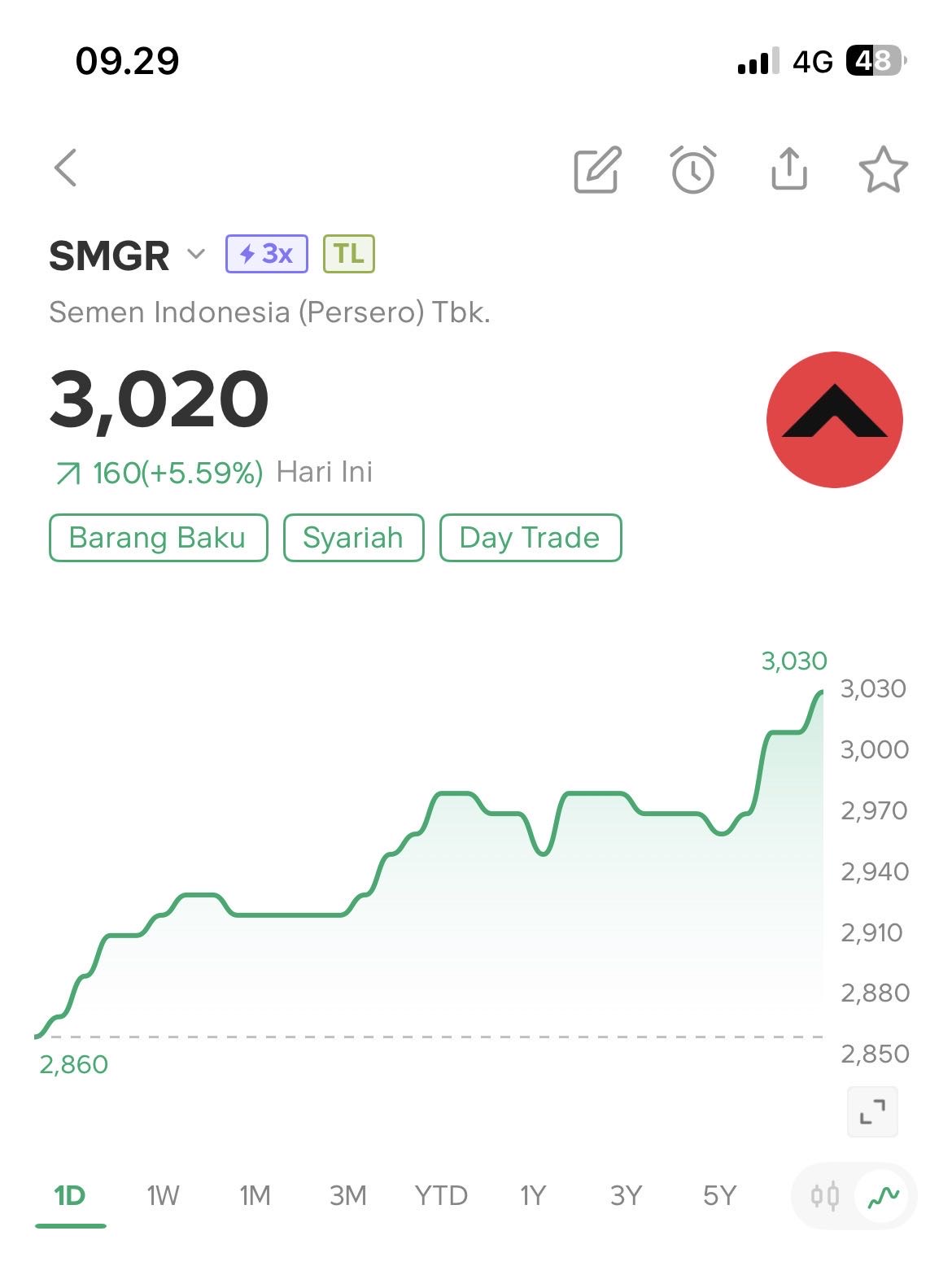The image size is (952, 1266).
Task: Open the Day Trade chip
Action: click(x=530, y=538)
